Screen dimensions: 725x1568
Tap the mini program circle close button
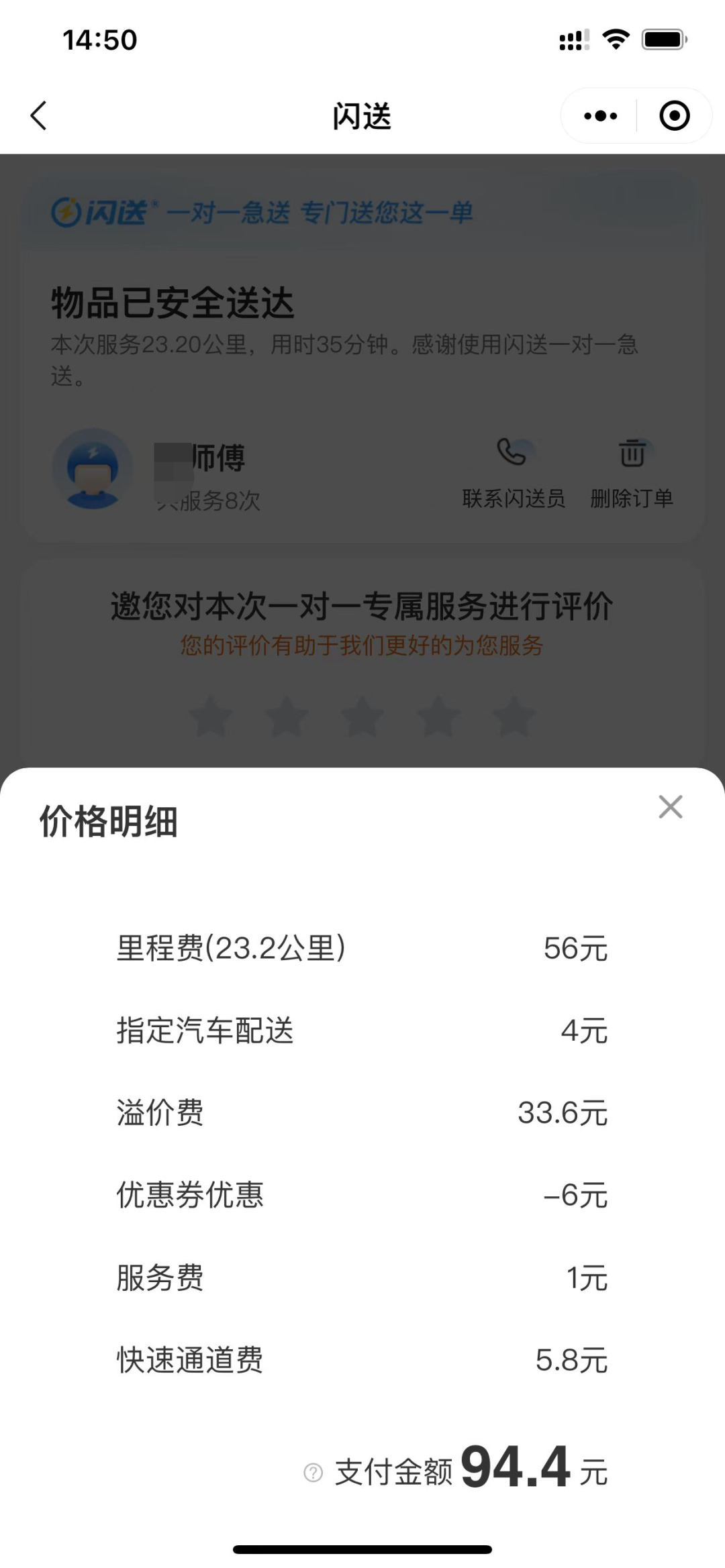tap(674, 116)
